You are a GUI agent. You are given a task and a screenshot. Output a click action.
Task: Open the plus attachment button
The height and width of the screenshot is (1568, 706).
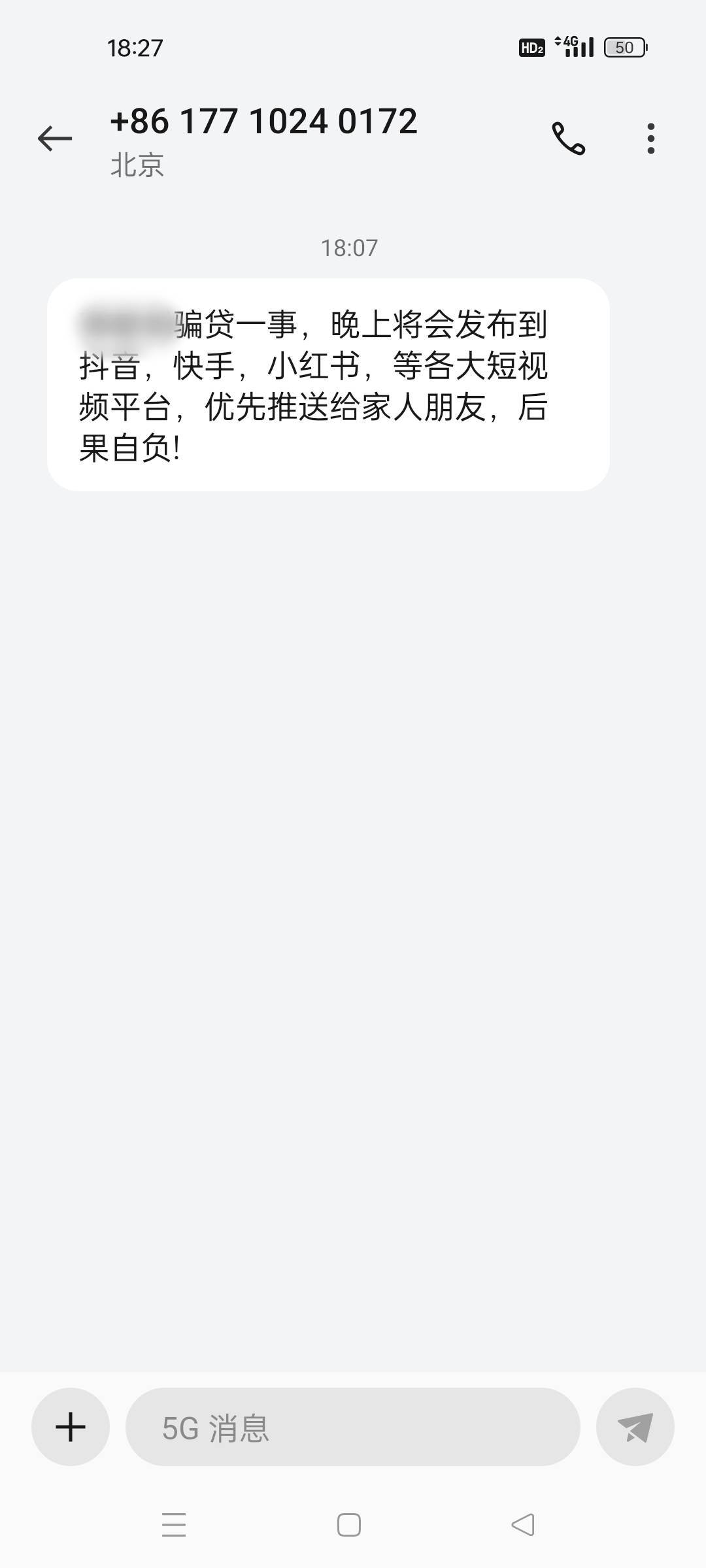click(71, 1426)
